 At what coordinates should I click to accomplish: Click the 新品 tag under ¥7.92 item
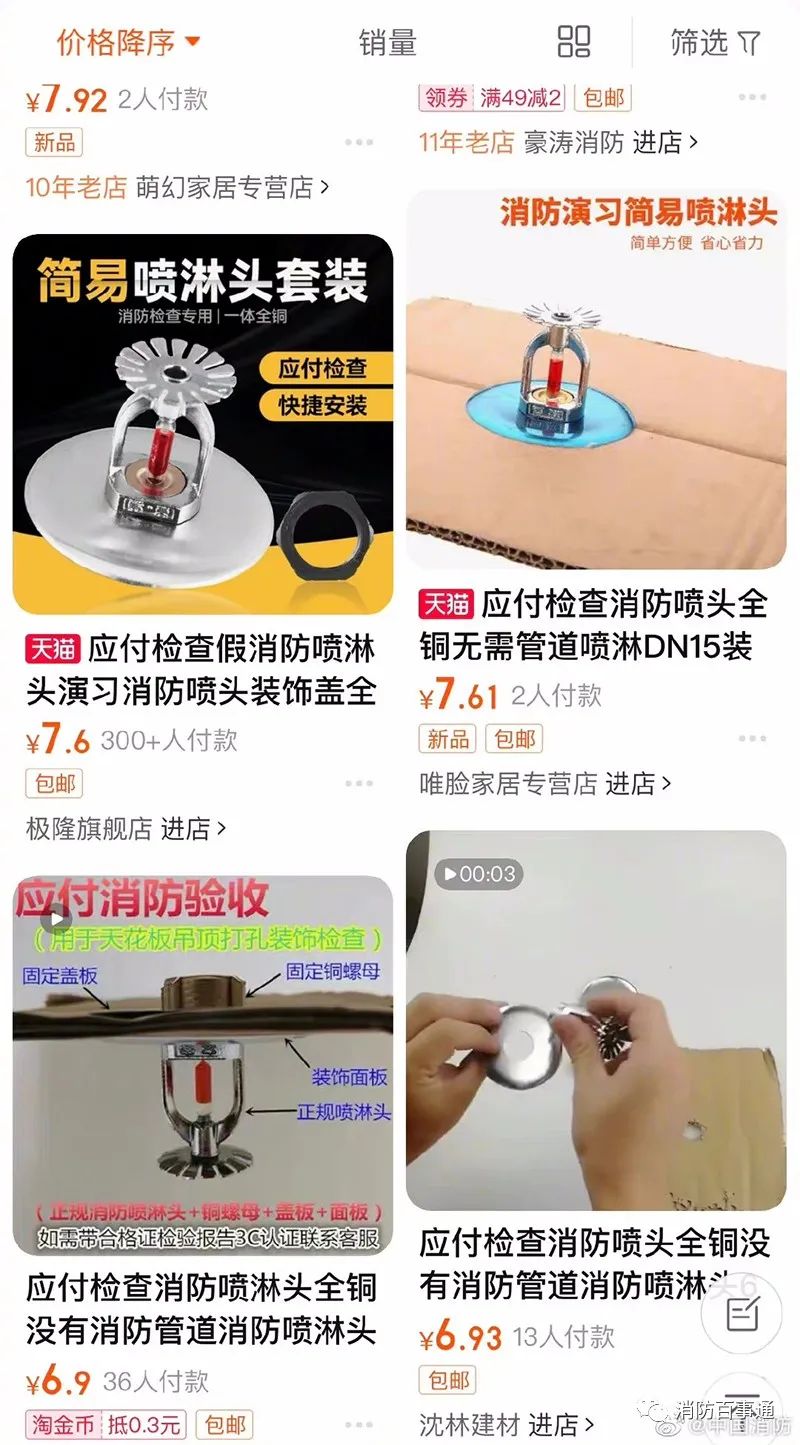tap(52, 144)
